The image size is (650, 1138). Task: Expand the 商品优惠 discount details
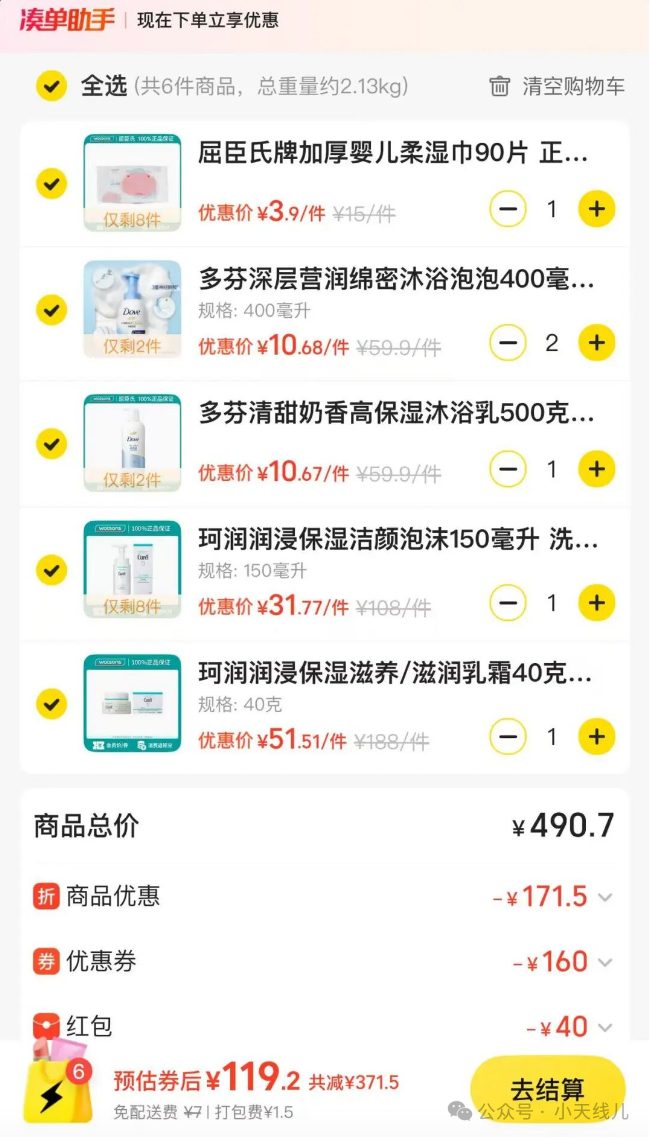(604, 897)
